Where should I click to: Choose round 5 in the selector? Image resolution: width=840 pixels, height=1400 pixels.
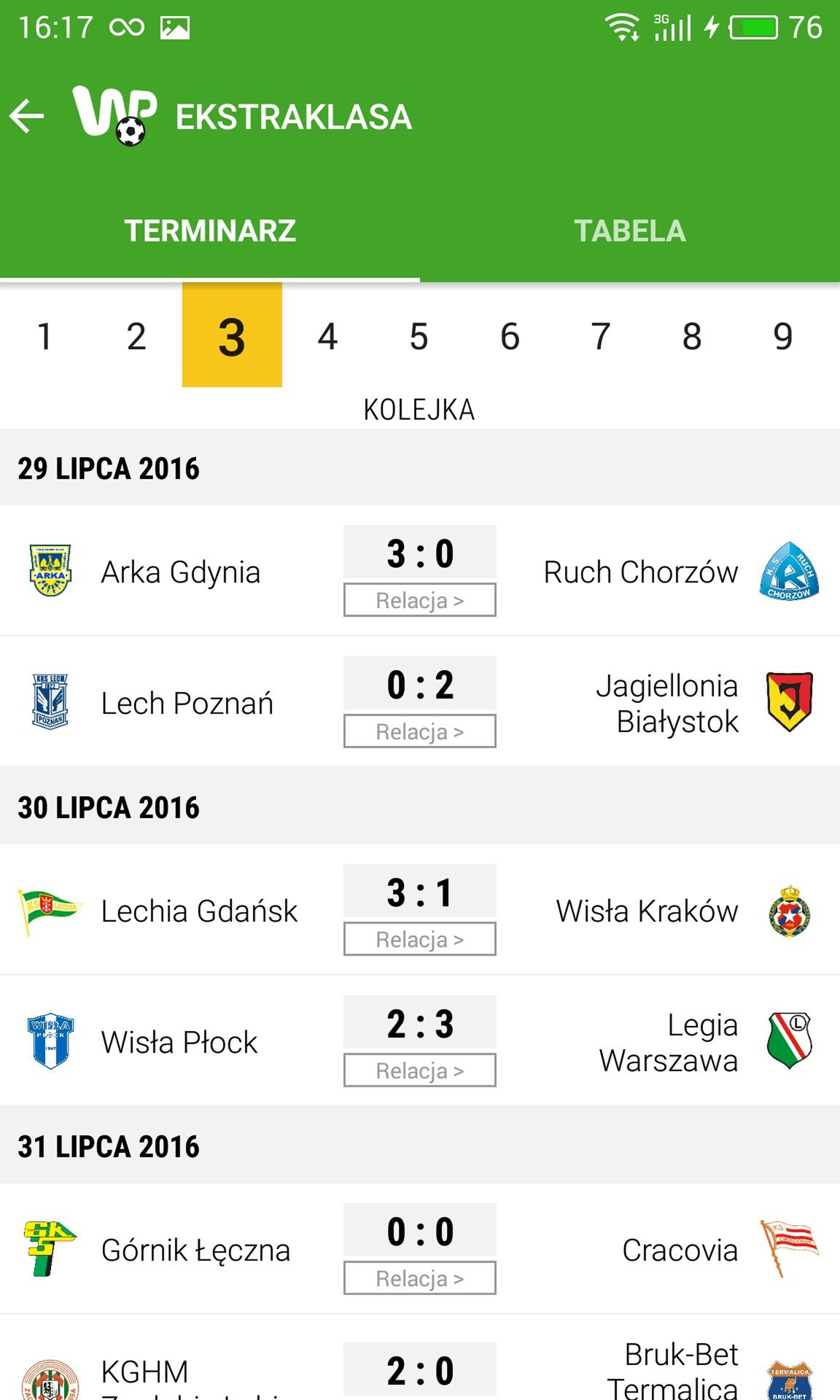(419, 336)
